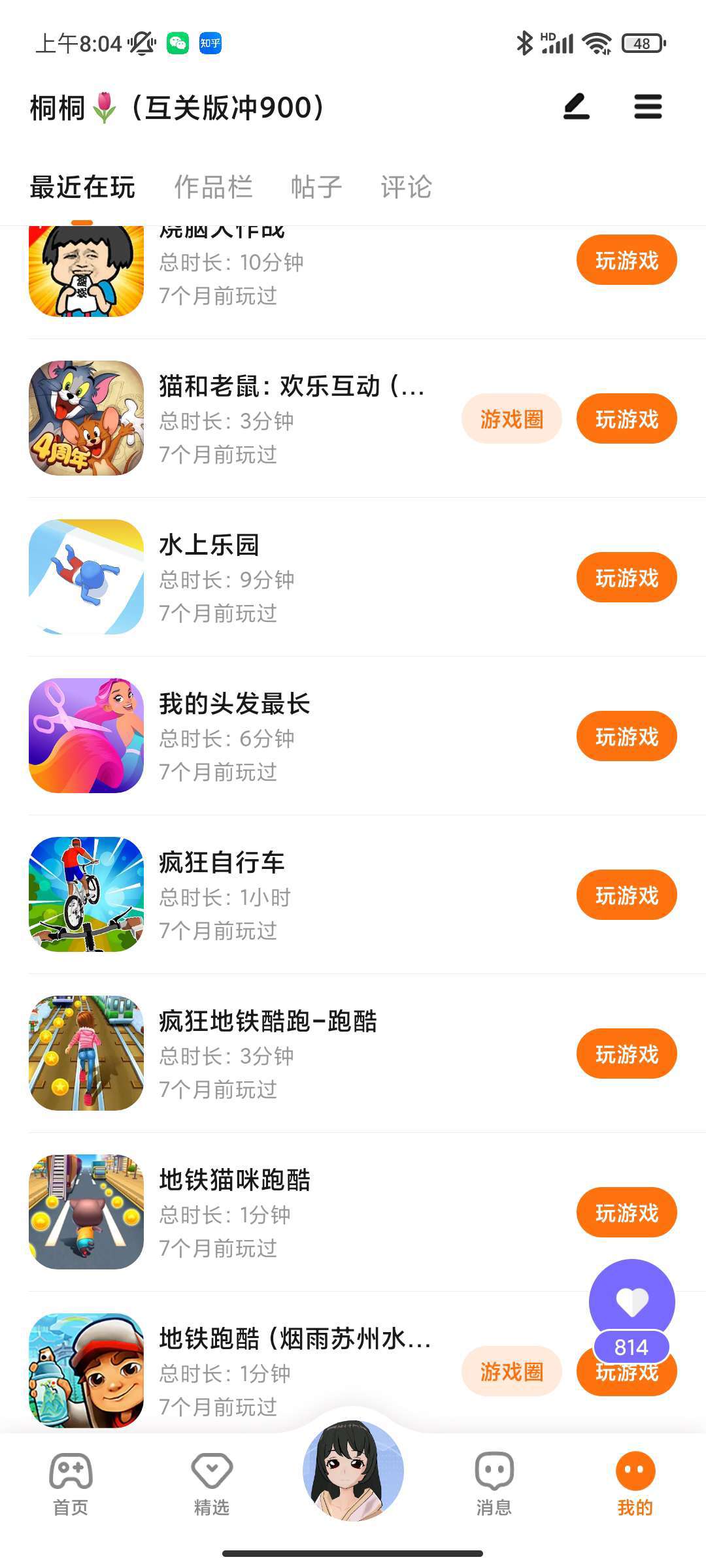Open 游戏圈 for 地铁跑酷
This screenshot has width=706, height=1568.
(511, 1371)
